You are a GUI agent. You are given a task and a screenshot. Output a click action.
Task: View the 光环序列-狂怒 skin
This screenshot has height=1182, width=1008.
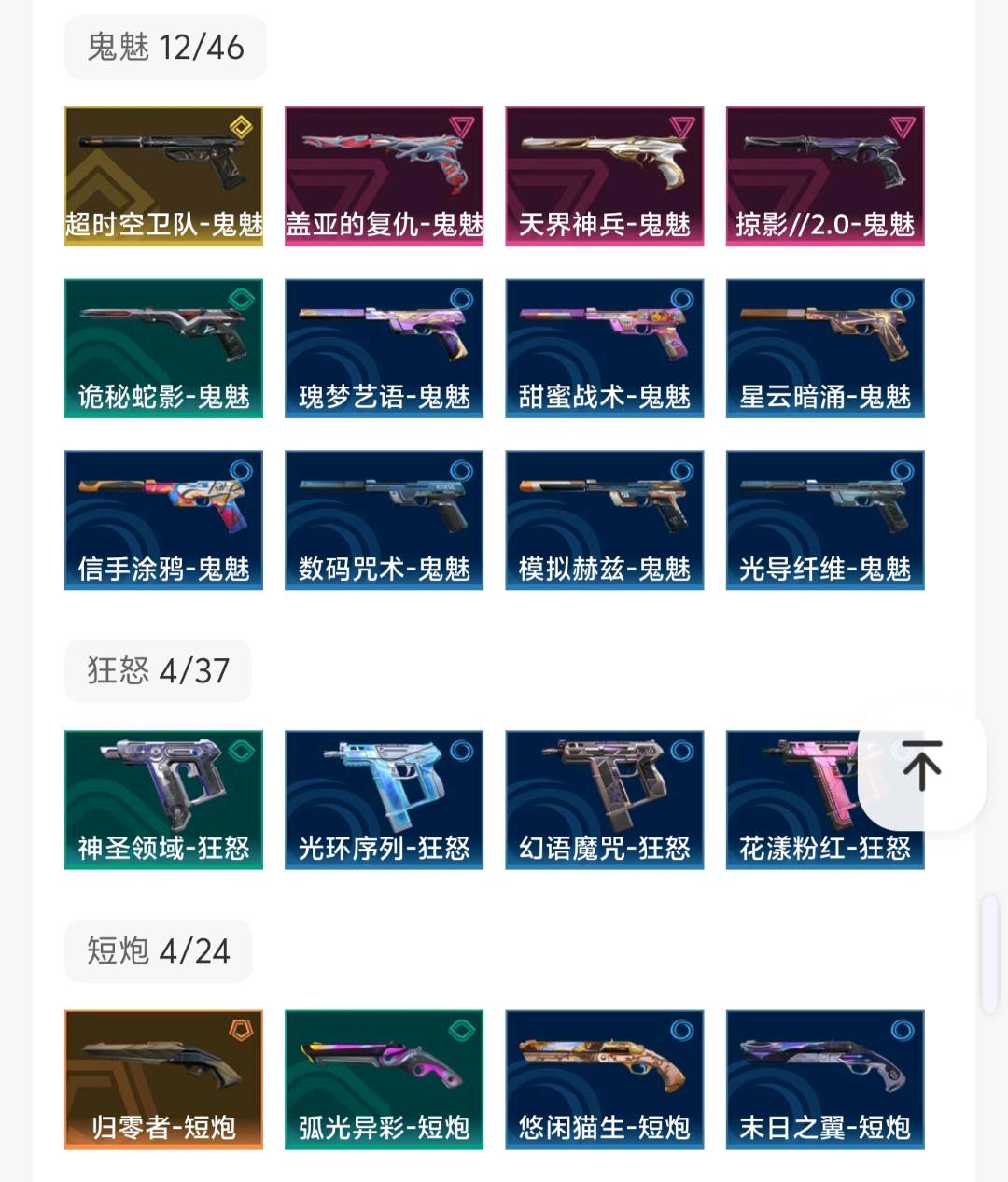pyautogui.click(x=384, y=800)
